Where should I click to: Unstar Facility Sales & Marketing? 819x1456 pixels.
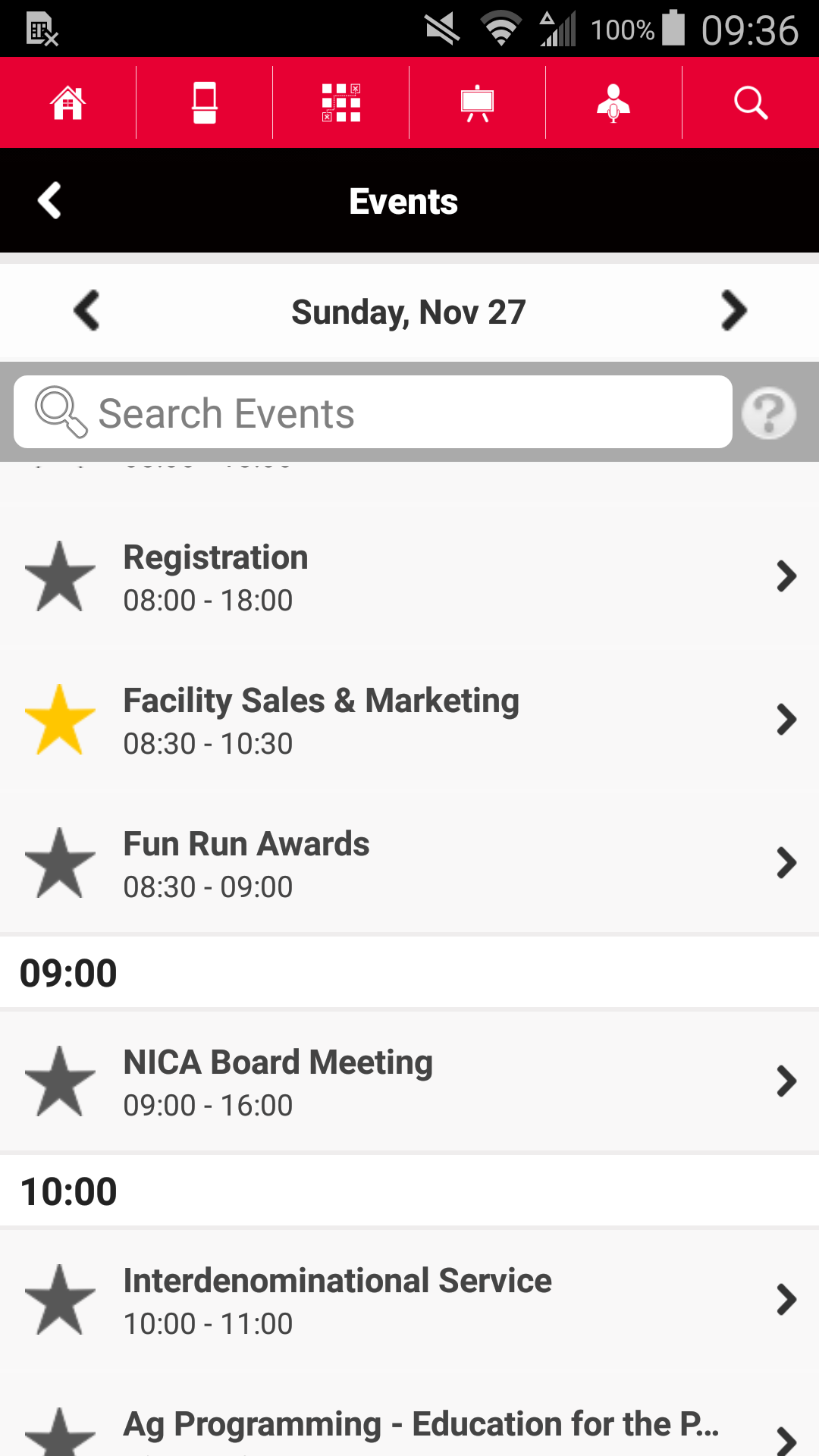(60, 720)
